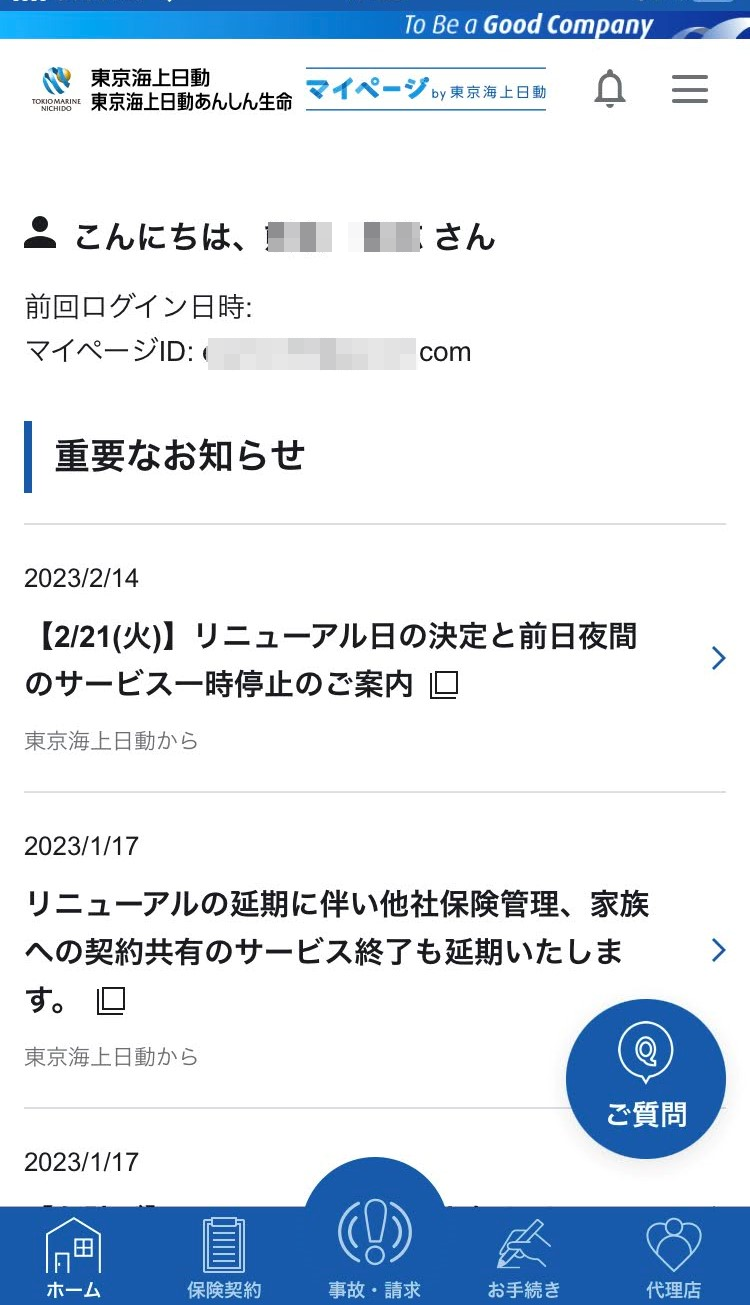The height and width of the screenshot is (1305, 750).
Task: Open the hamburger menu
Action: click(x=689, y=90)
